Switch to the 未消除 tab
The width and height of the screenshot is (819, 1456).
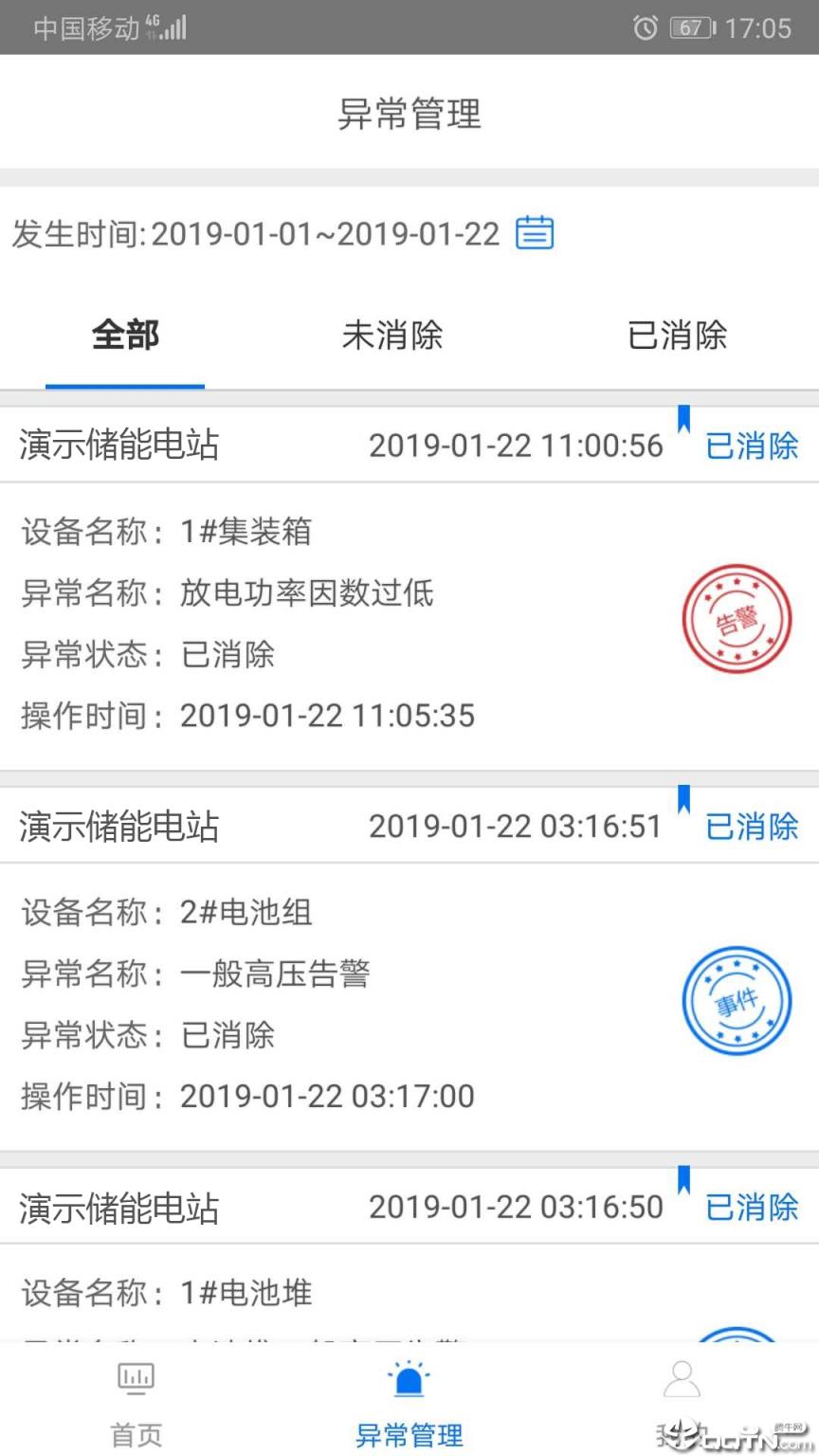[x=392, y=336]
